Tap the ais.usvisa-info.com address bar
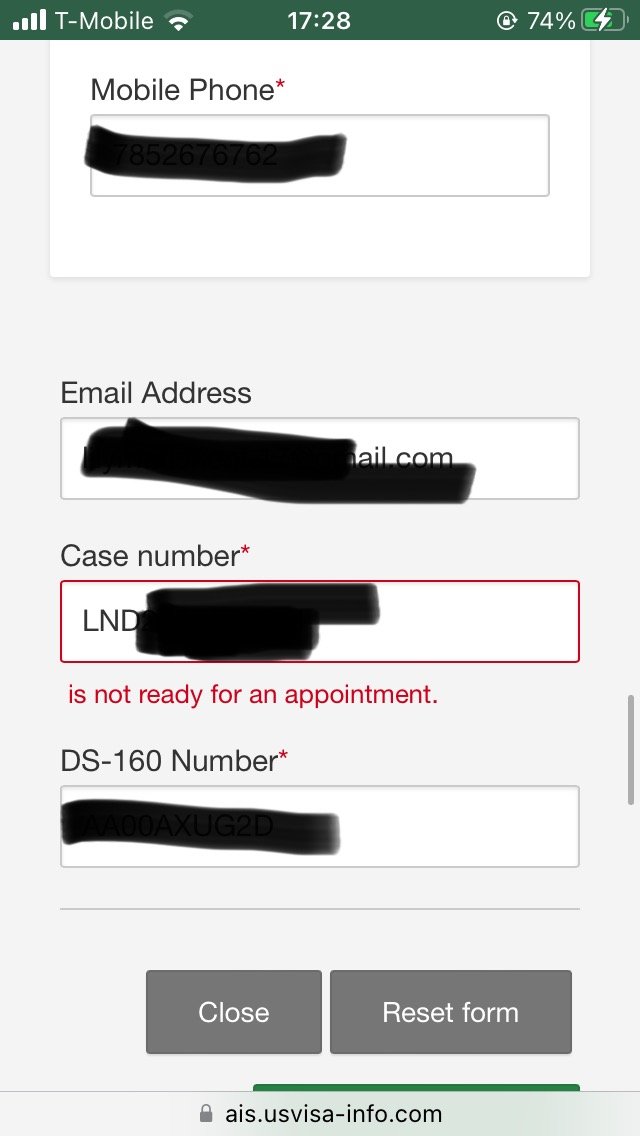This screenshot has width=640, height=1136. click(320, 1113)
